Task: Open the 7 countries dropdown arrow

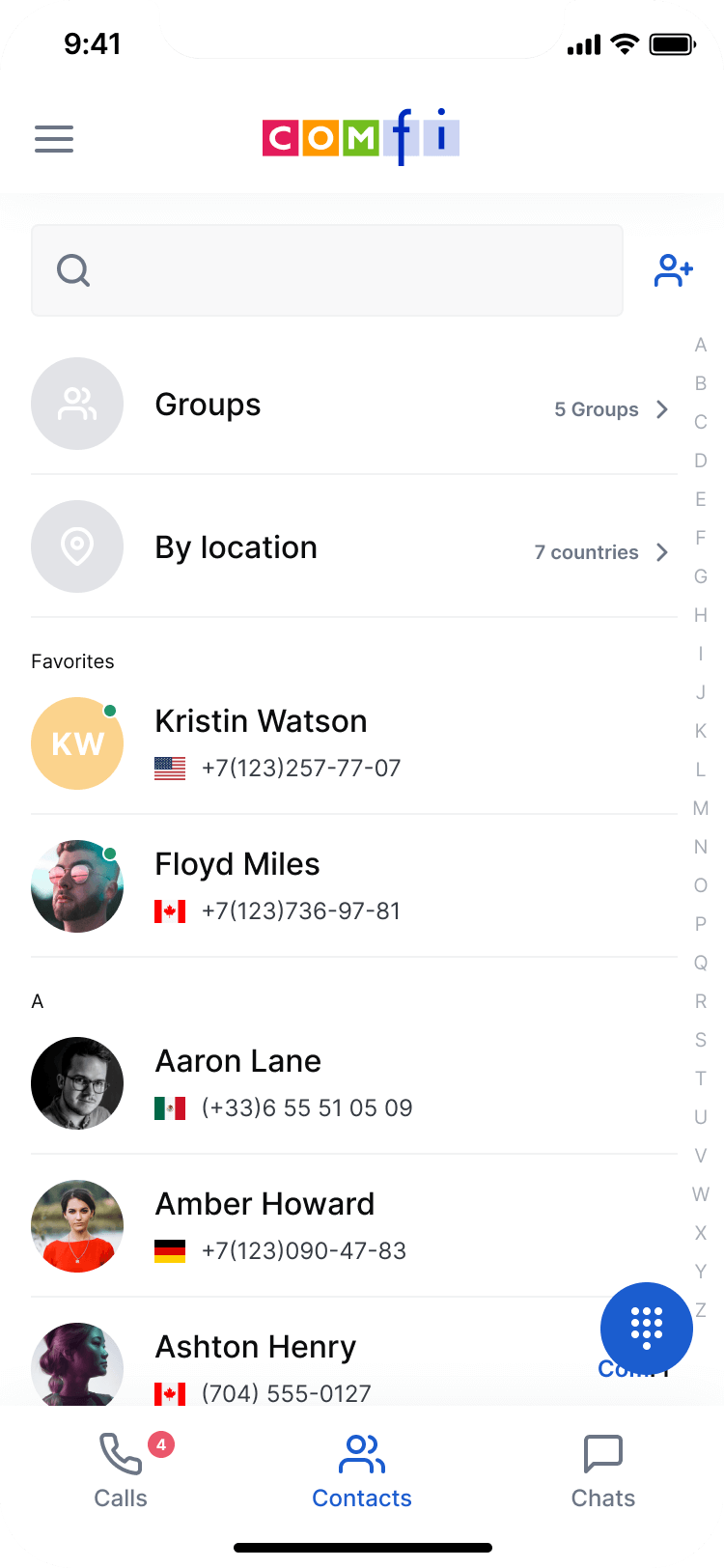Action: point(662,552)
